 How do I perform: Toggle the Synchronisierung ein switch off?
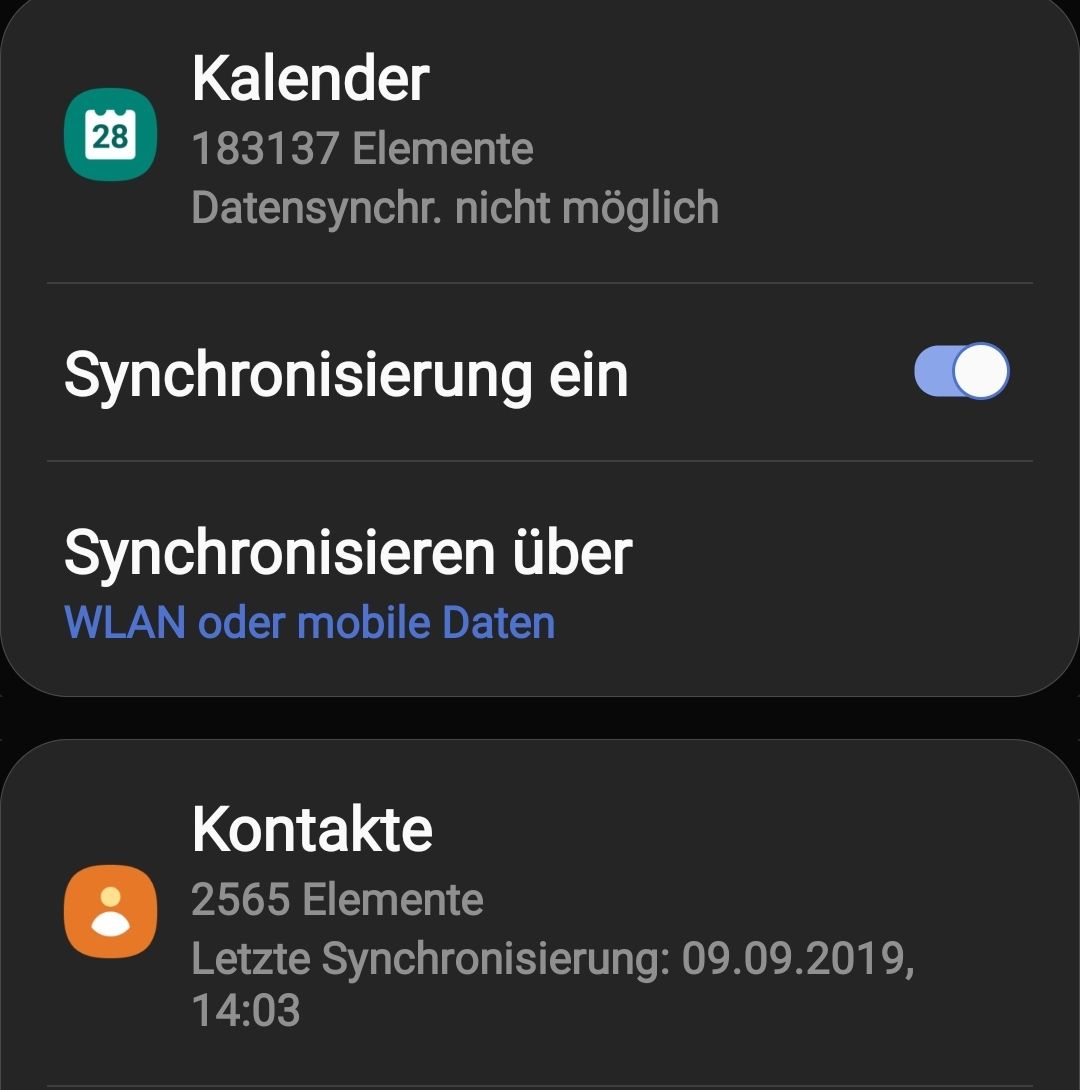pyautogui.click(x=961, y=372)
